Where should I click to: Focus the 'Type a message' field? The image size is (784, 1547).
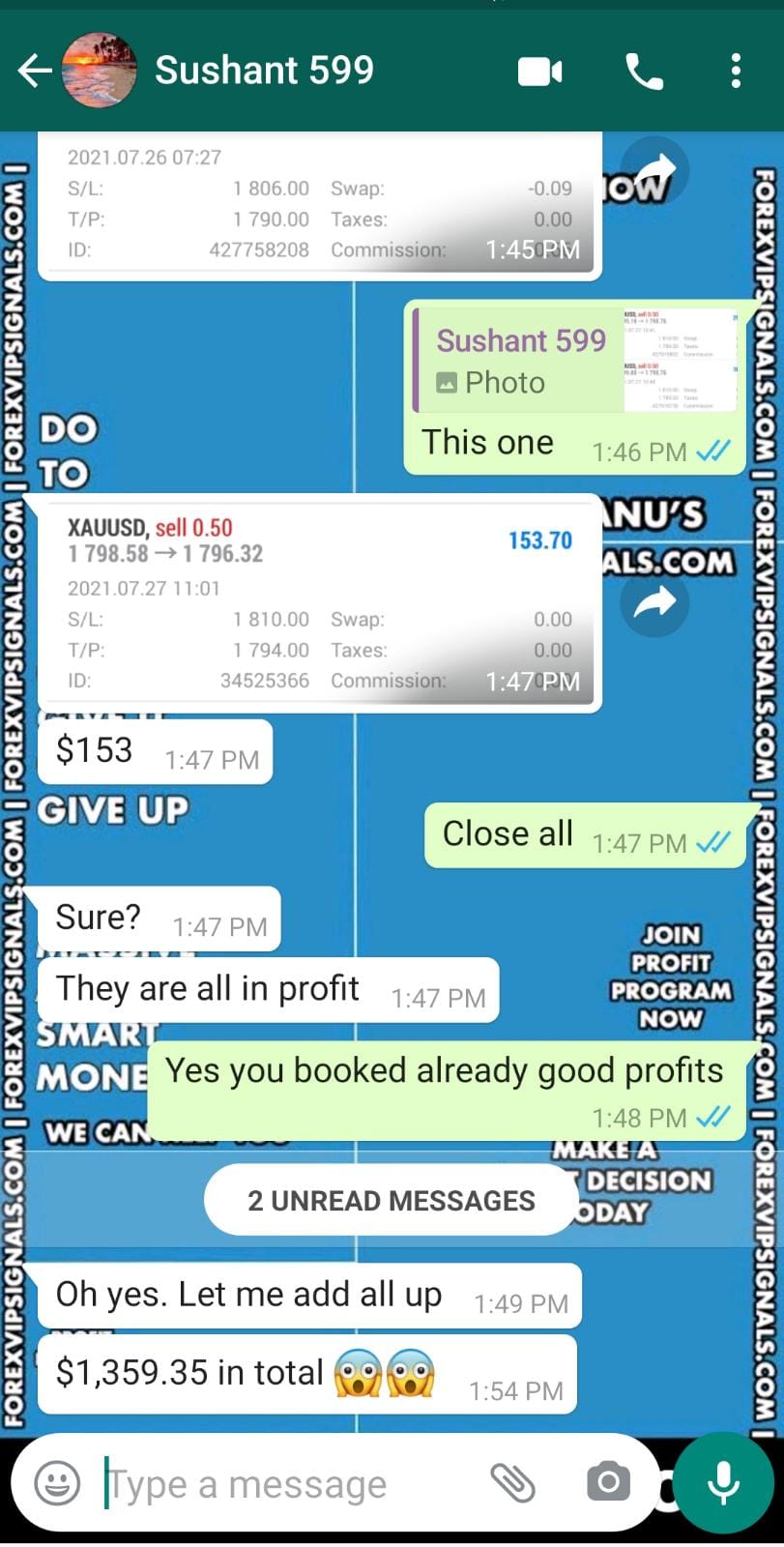coord(290,1483)
